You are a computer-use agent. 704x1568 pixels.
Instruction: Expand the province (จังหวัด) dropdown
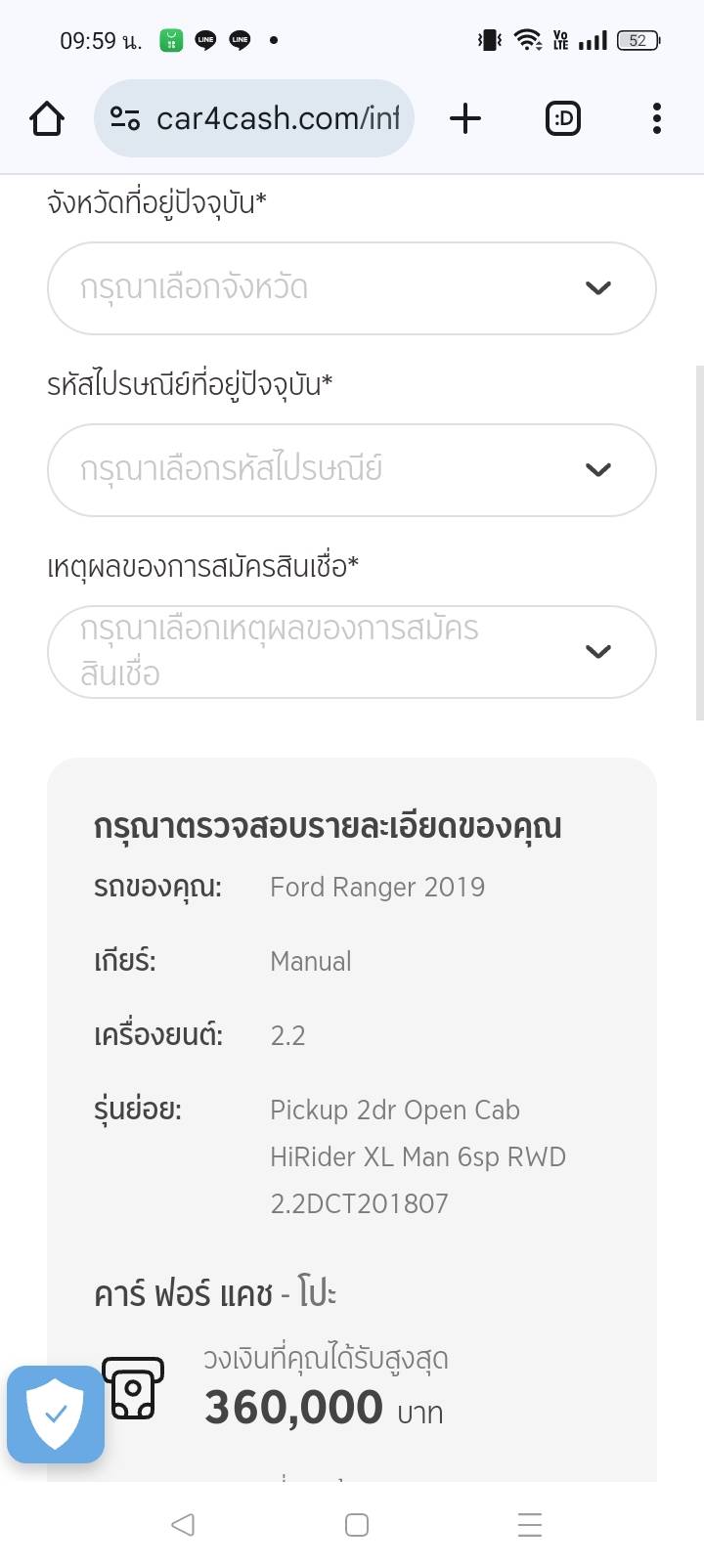point(351,288)
